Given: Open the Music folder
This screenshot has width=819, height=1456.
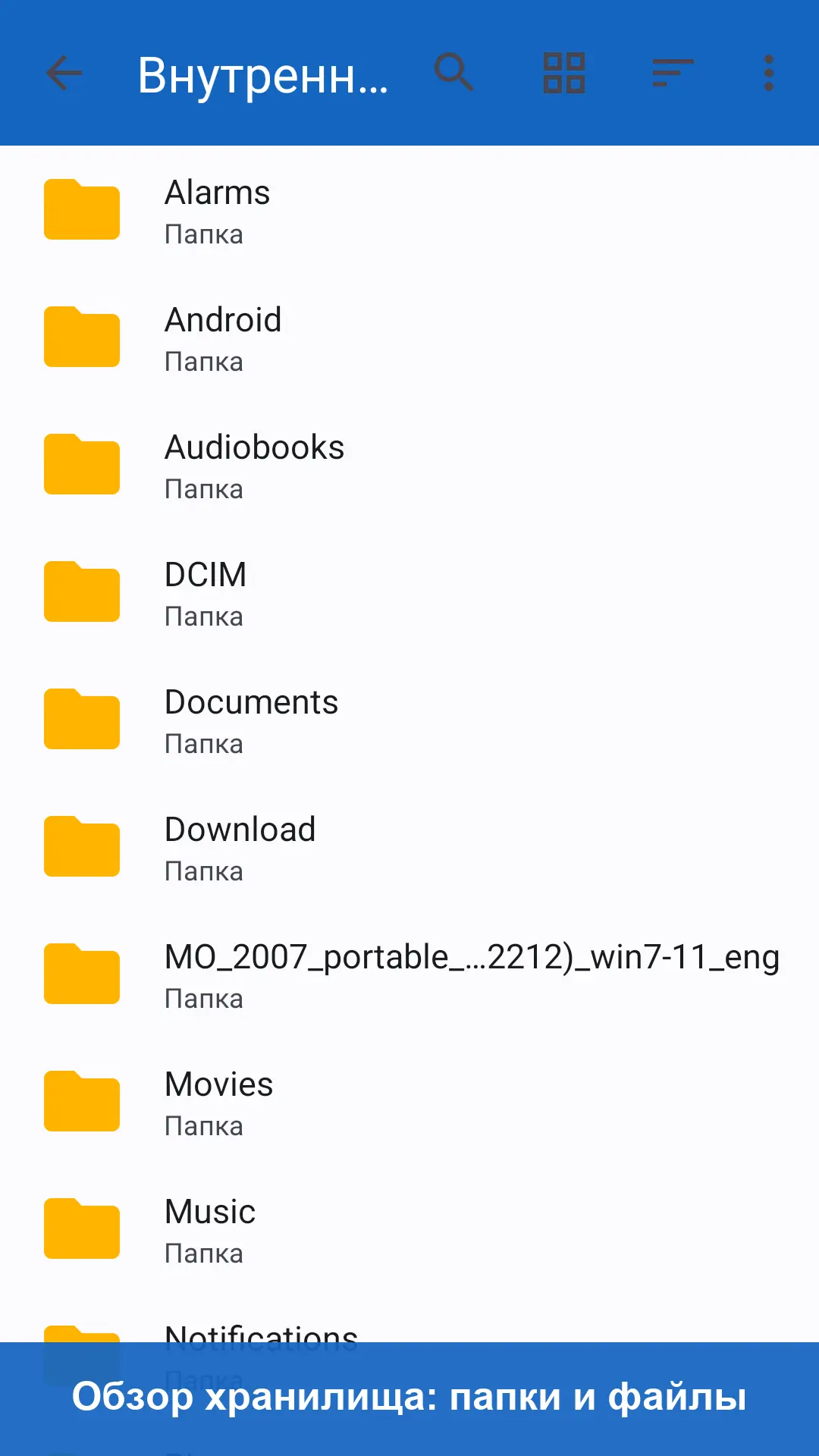Looking at the screenshot, I should [x=409, y=1230].
